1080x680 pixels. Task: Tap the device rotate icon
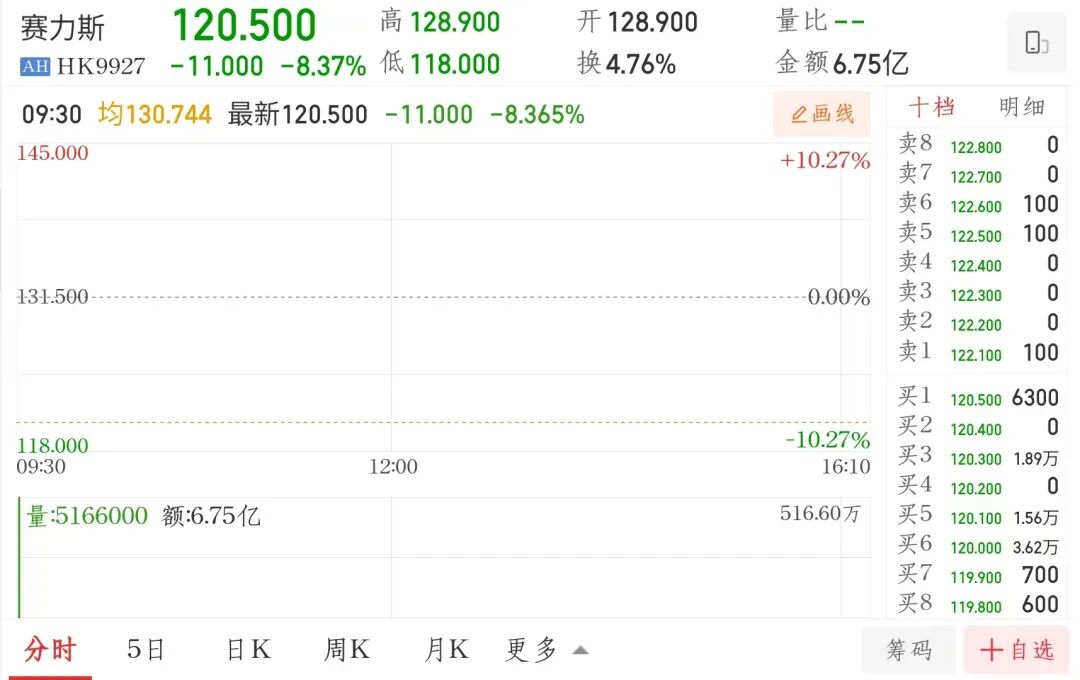[x=1036, y=43]
